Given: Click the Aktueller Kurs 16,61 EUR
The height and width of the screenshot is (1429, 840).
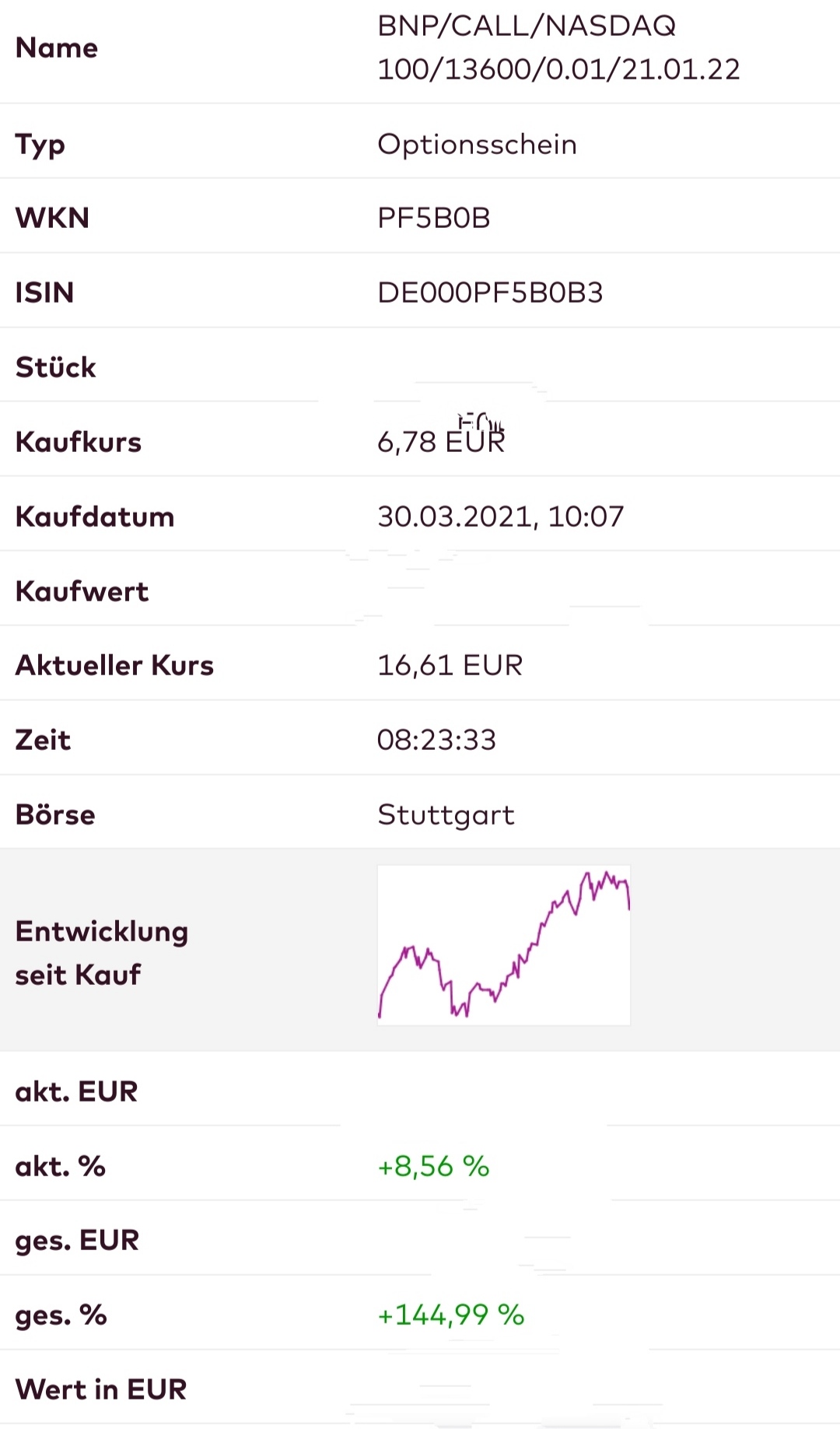Looking at the screenshot, I should (x=450, y=665).
